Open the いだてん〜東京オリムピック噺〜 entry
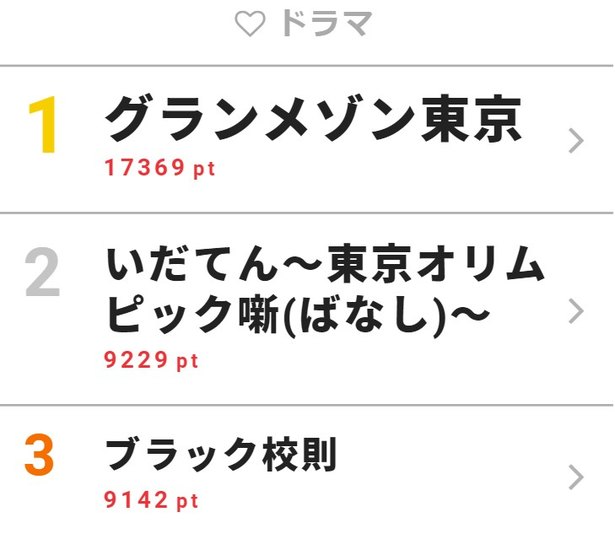615x539 pixels. click(x=325, y=290)
